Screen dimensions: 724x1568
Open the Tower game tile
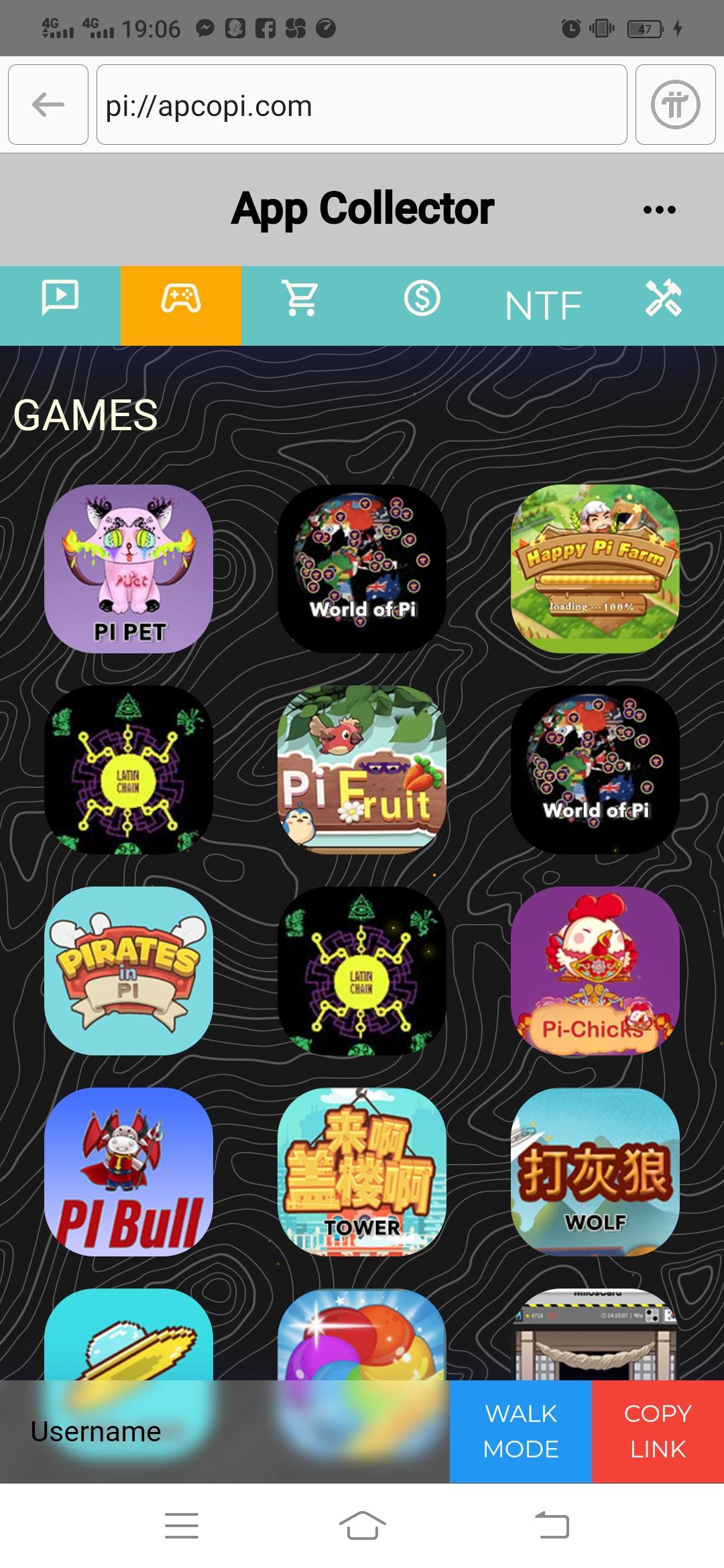point(362,1171)
